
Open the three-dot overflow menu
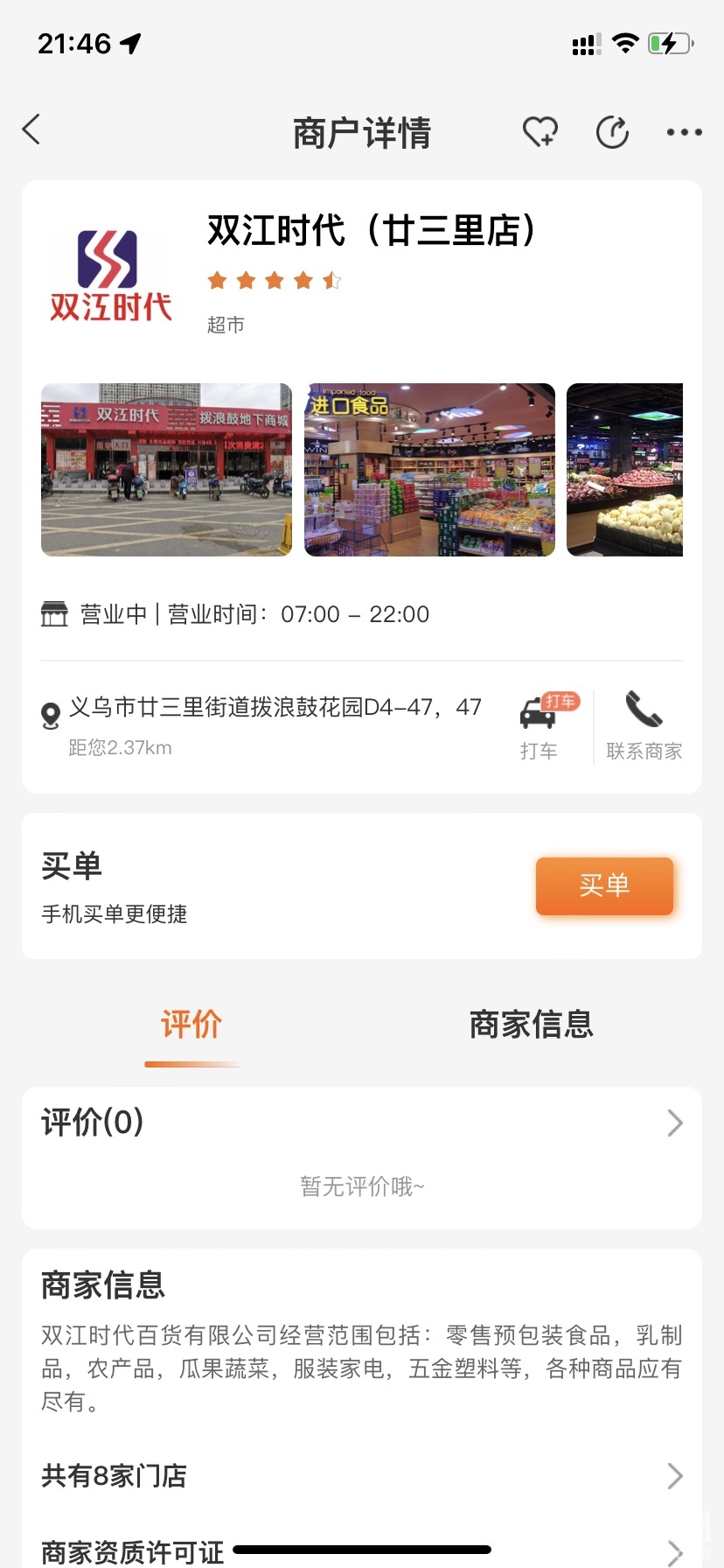pos(684,132)
